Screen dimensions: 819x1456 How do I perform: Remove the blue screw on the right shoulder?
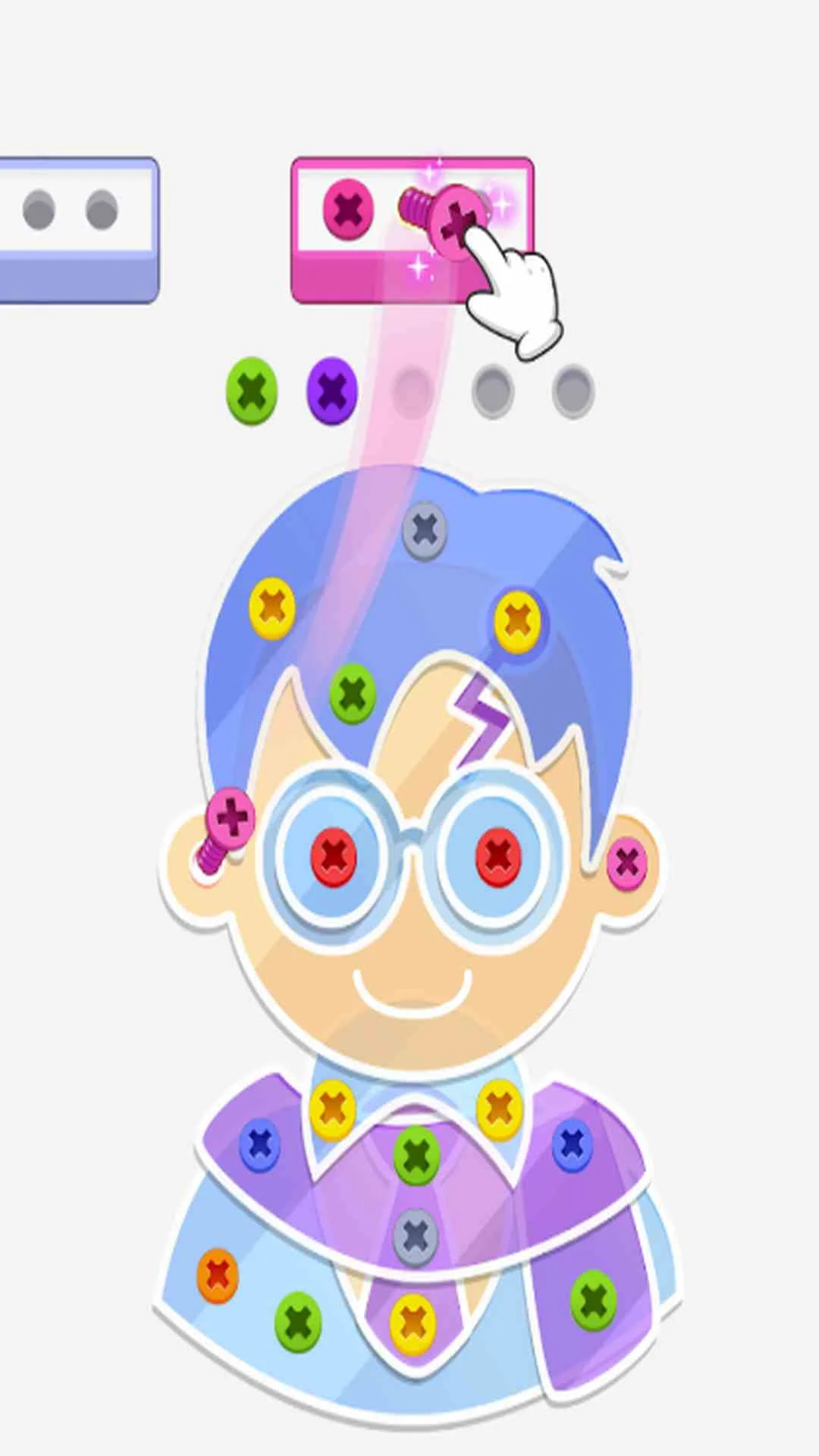572,1144
